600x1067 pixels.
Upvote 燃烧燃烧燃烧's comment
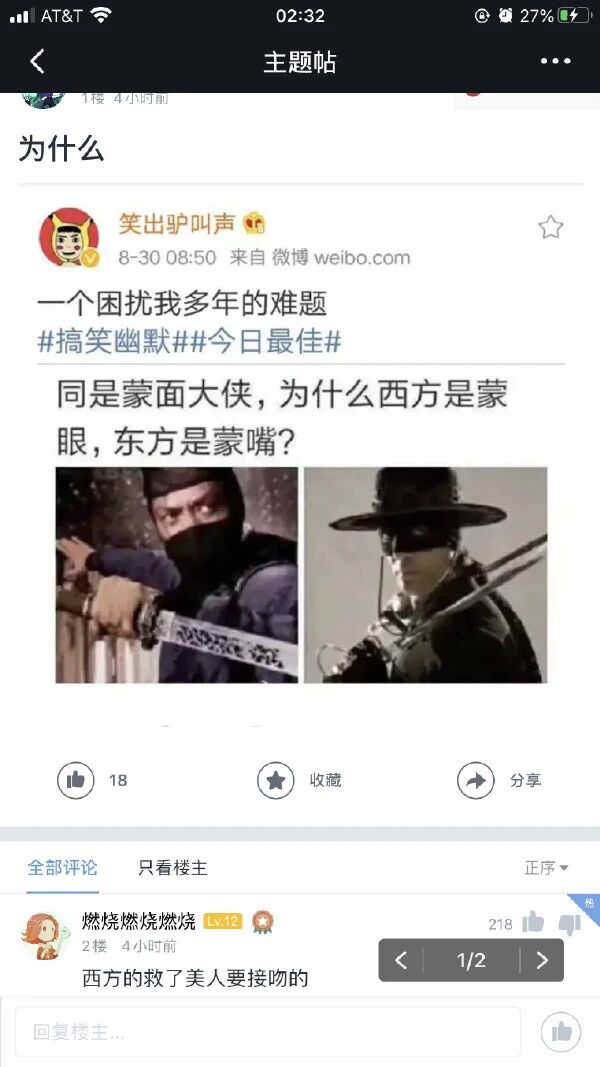click(534, 923)
